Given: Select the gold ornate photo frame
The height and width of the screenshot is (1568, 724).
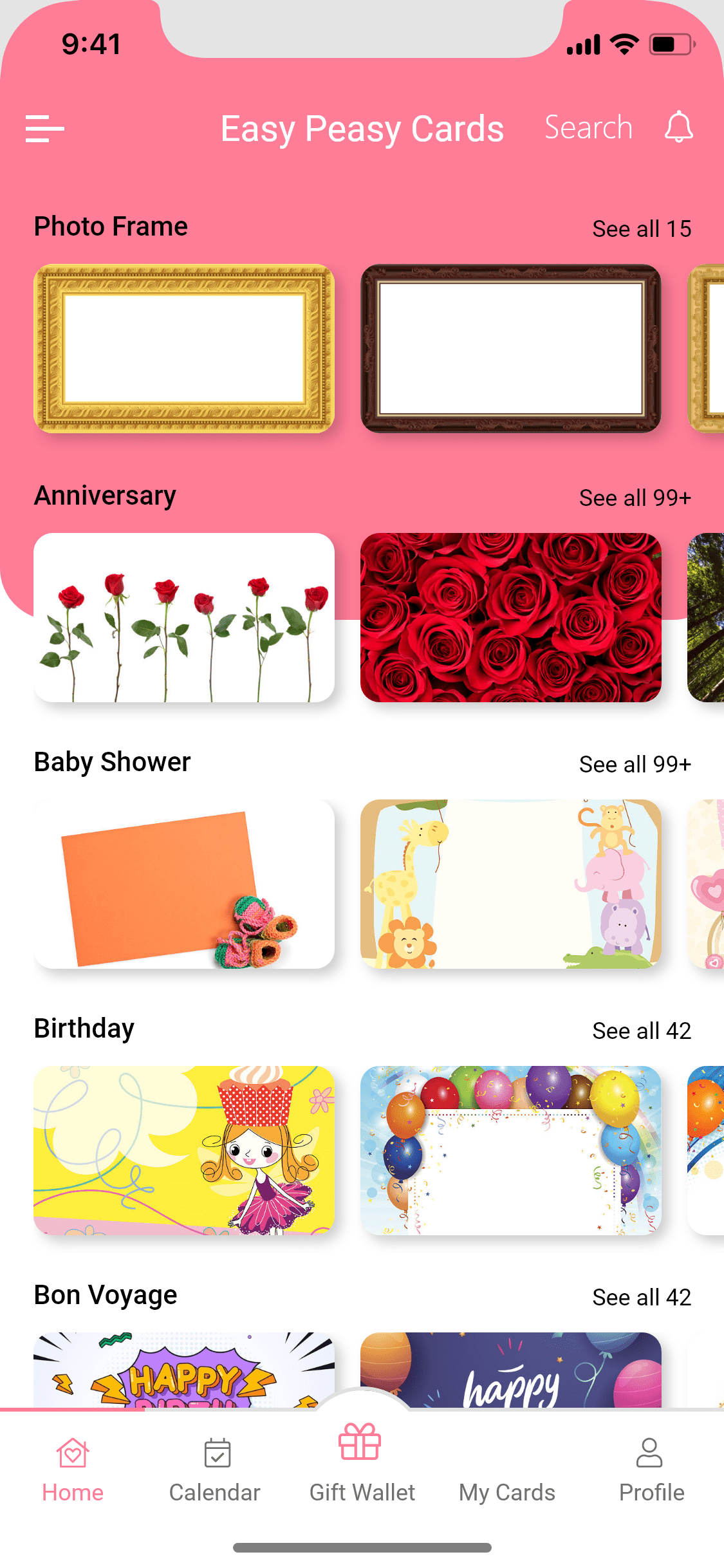Looking at the screenshot, I should (184, 348).
